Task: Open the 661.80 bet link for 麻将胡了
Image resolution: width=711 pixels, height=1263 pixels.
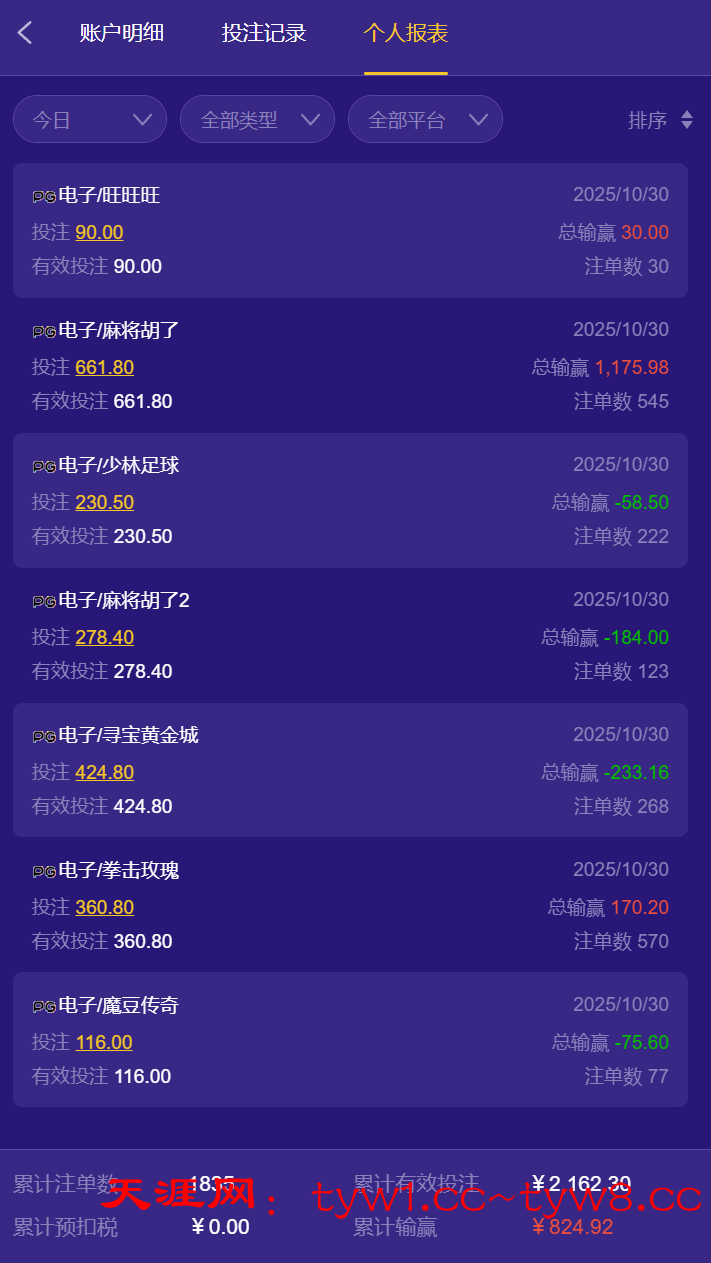Action: 104,367
